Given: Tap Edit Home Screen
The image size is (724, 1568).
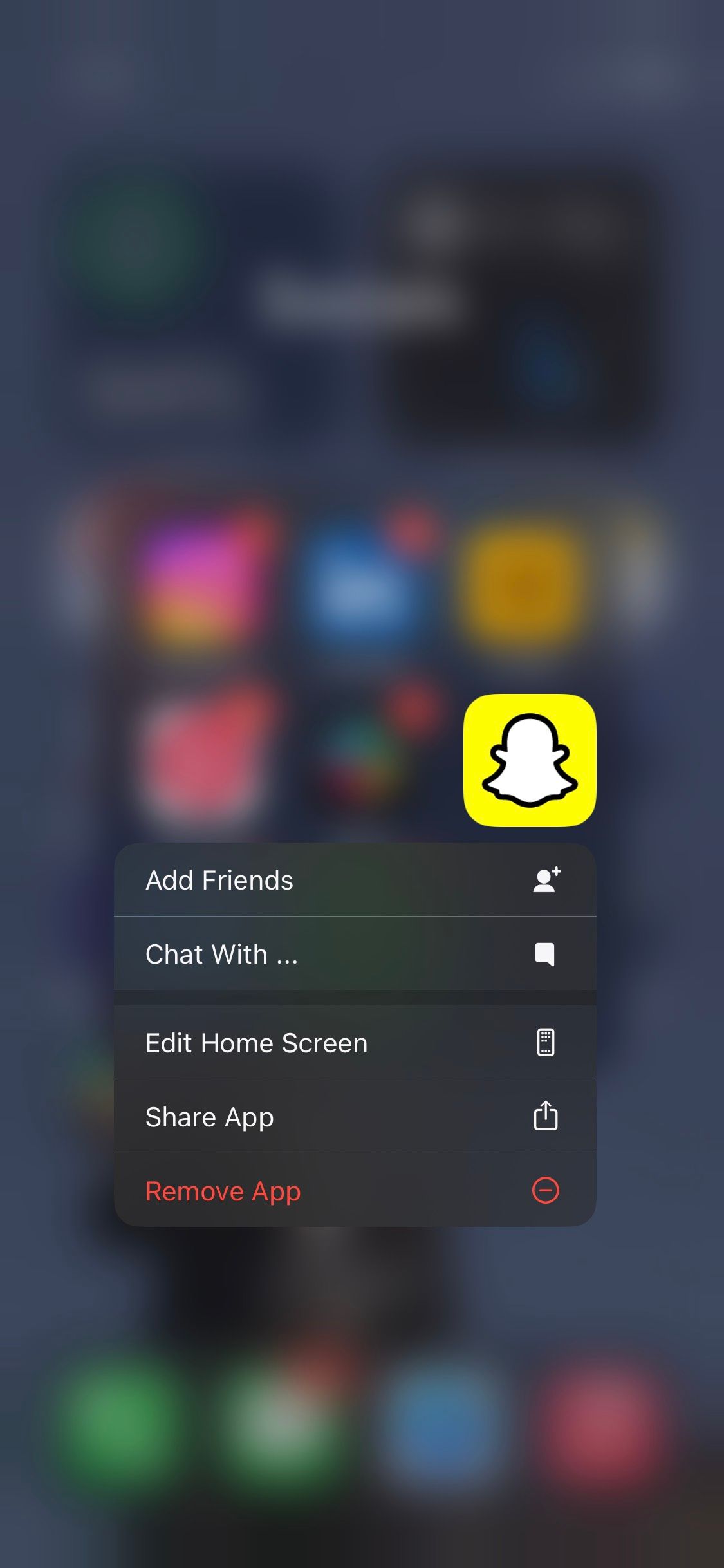Looking at the screenshot, I should tap(355, 1043).
